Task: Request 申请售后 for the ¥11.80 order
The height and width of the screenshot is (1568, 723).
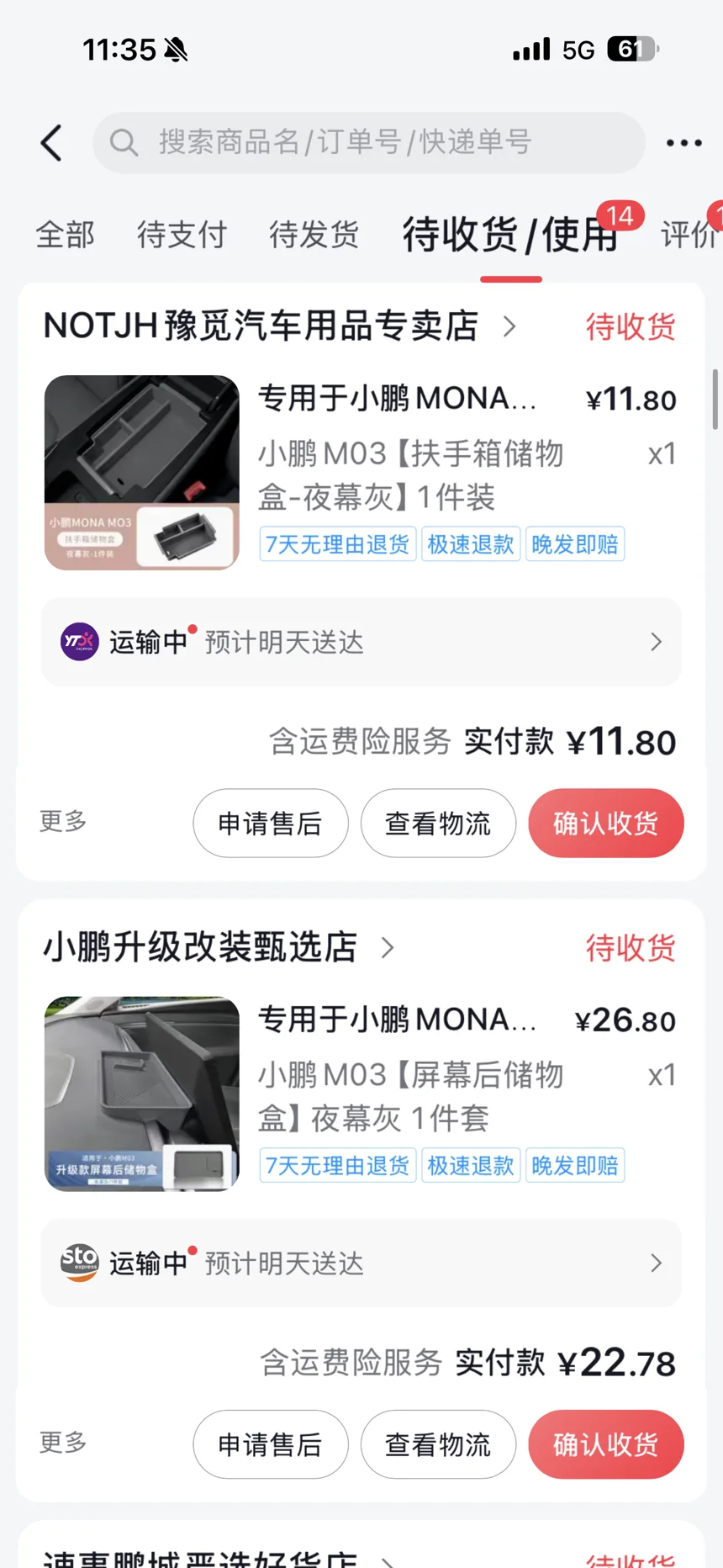Action: tap(270, 823)
